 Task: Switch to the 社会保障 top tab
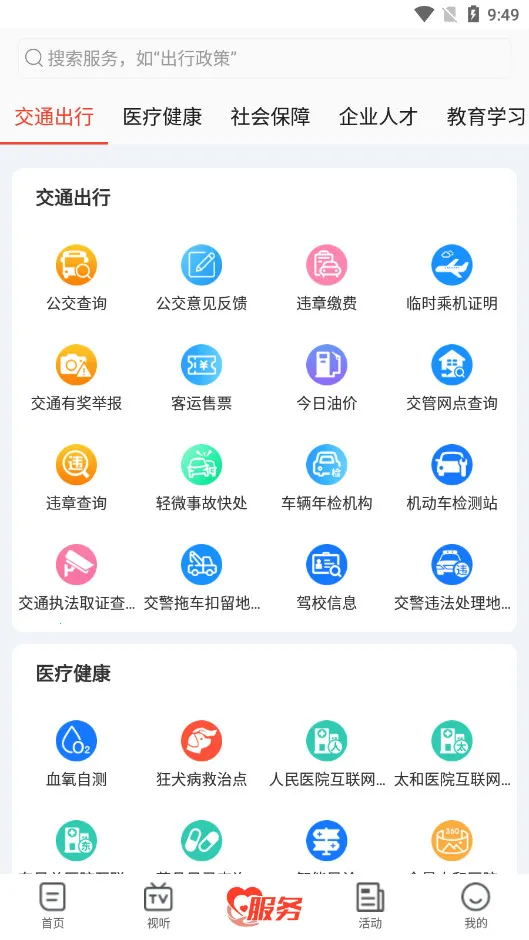[270, 116]
